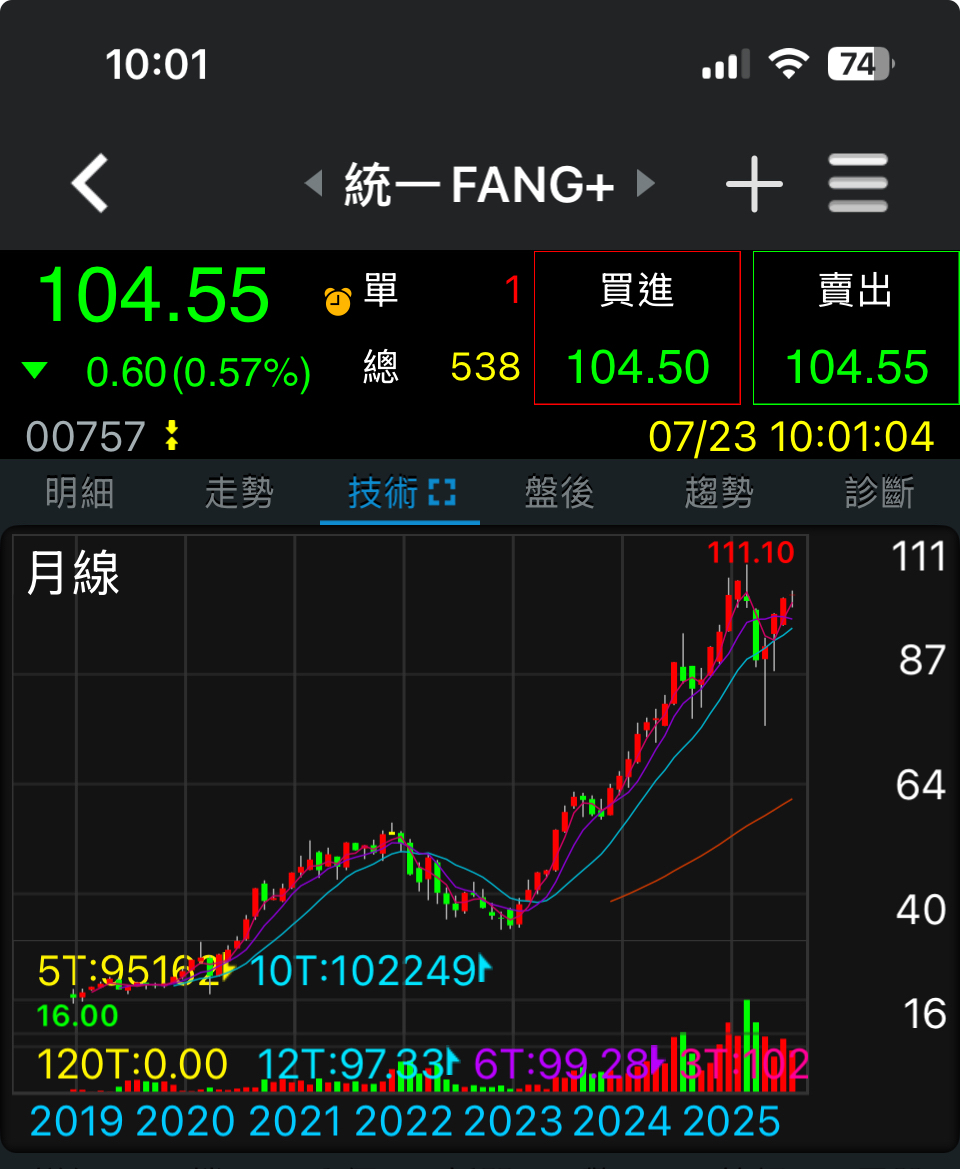The width and height of the screenshot is (960, 1169).
Task: Add 統一FANG+ to watchlist with plus icon
Action: [754, 184]
